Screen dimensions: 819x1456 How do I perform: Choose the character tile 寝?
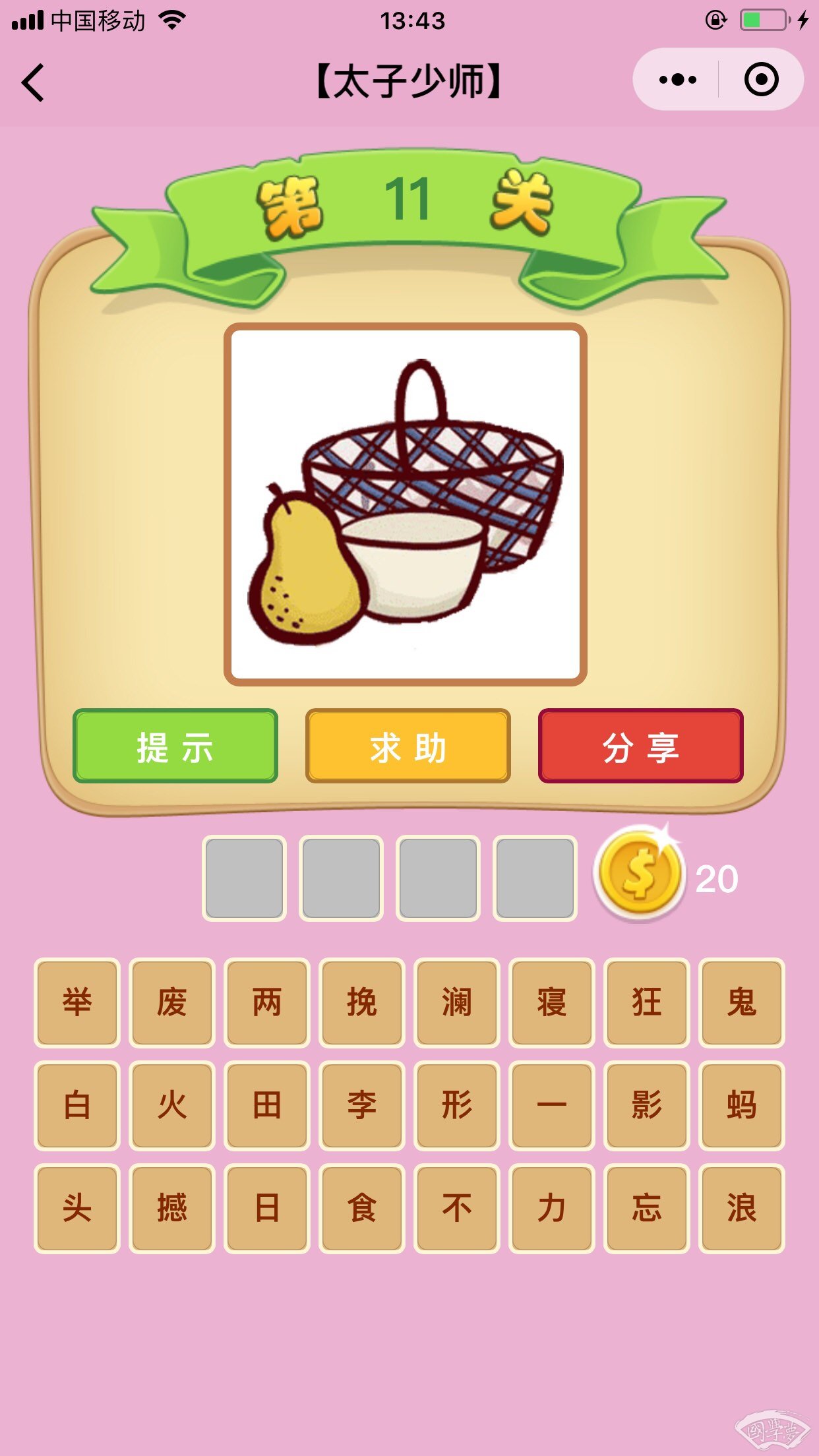(552, 1002)
